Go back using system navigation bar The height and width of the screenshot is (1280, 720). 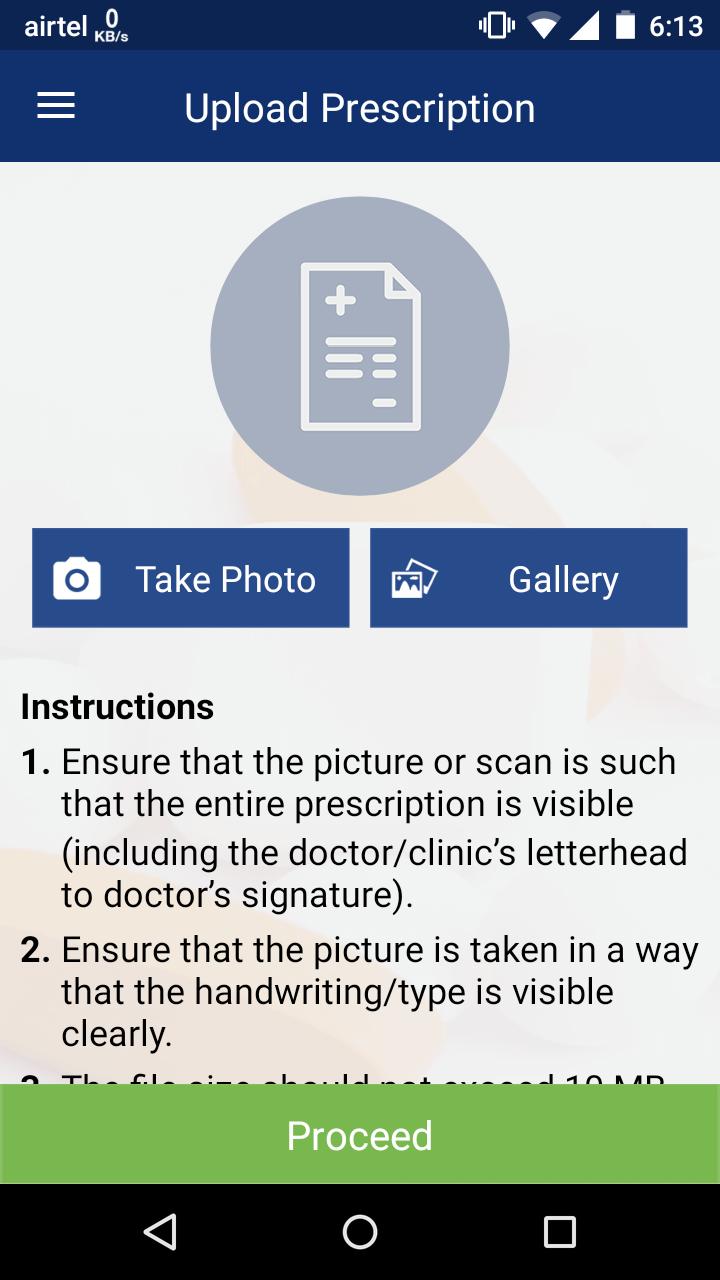point(160,1232)
